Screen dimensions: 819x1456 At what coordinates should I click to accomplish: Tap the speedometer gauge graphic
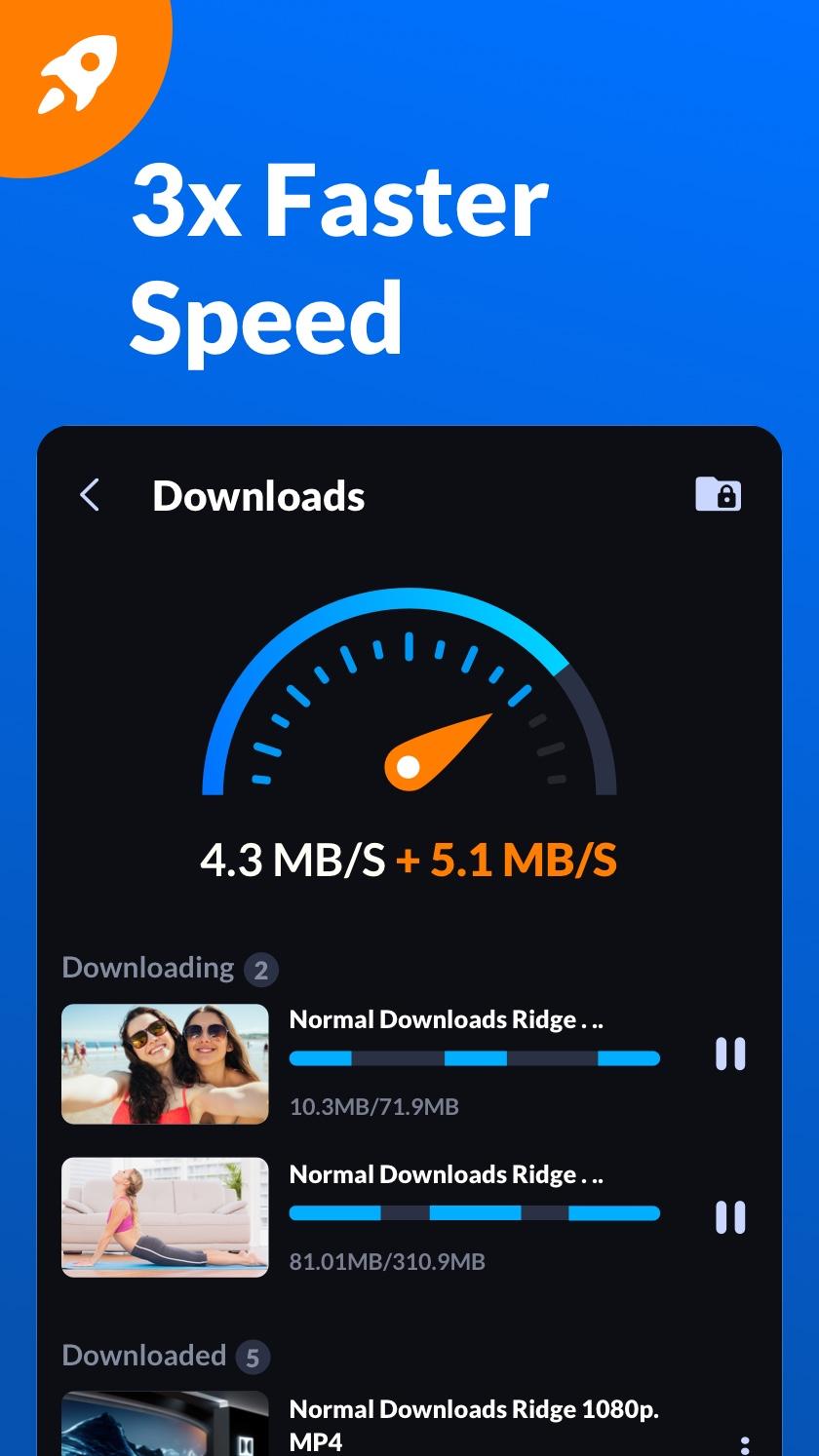click(x=409, y=702)
